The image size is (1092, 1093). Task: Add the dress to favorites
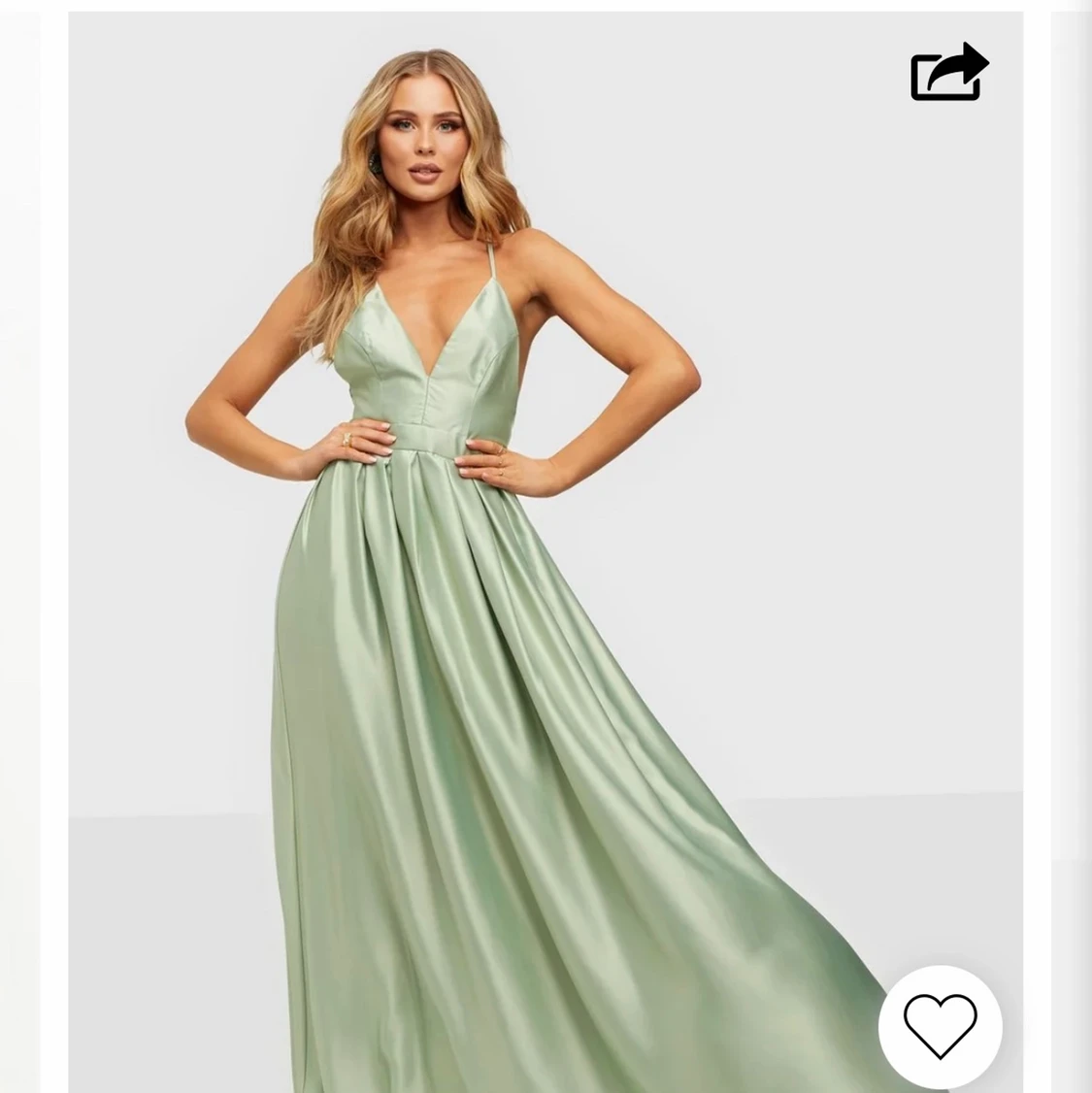940,1026
